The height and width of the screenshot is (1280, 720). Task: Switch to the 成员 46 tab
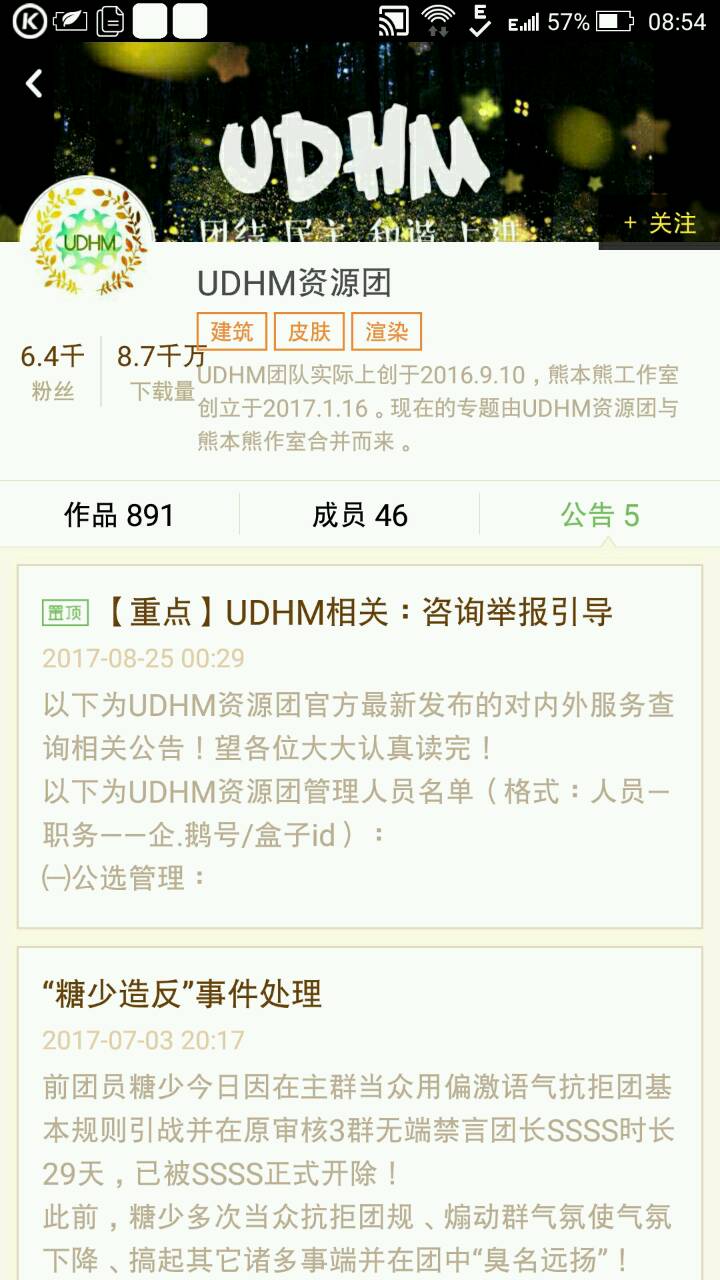(360, 515)
